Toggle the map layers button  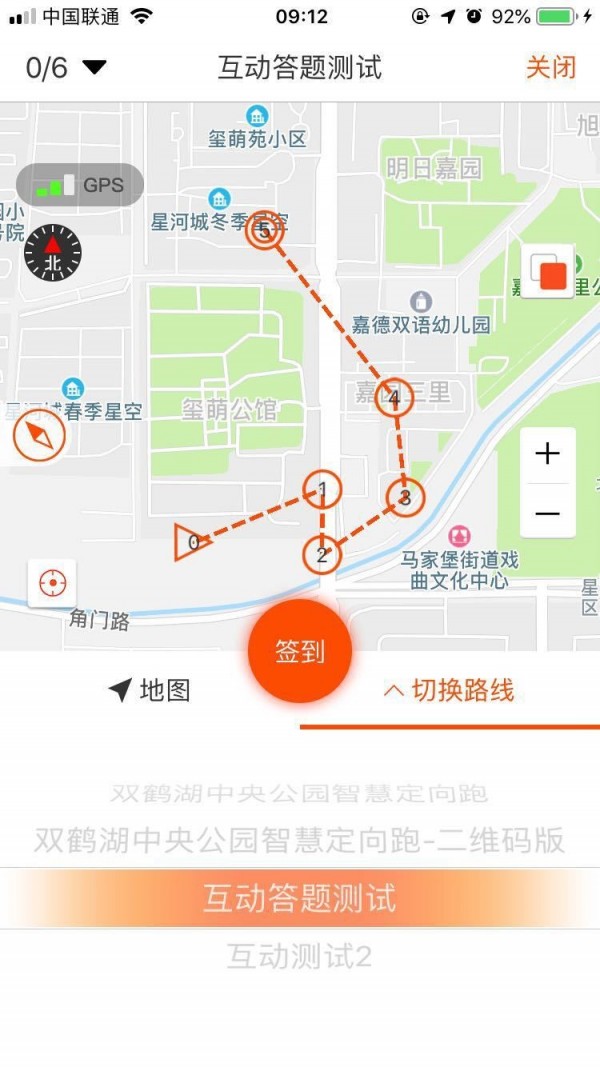(x=550, y=271)
